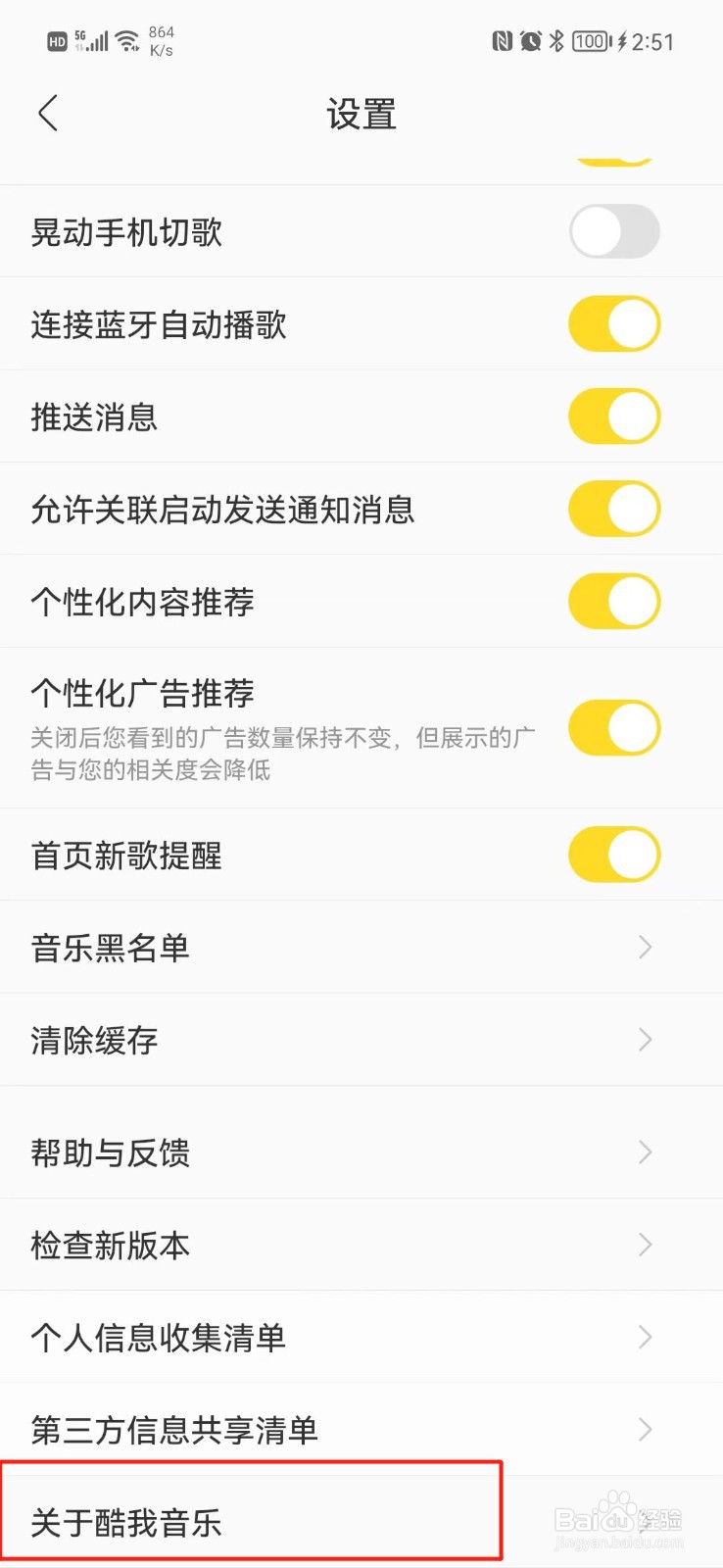
Task: Enable the 晃动手机切歌 switch
Action: tap(614, 231)
